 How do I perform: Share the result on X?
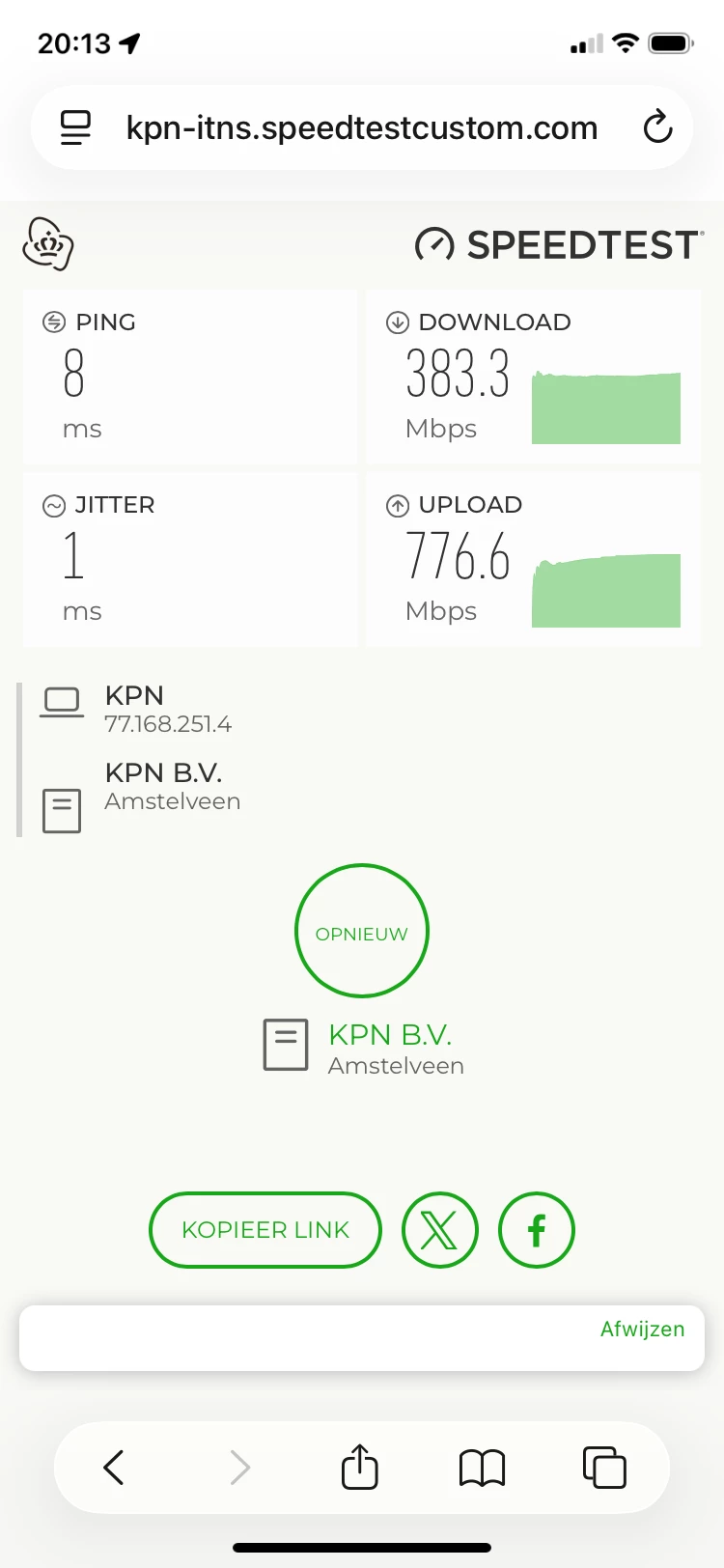pyautogui.click(x=440, y=1230)
